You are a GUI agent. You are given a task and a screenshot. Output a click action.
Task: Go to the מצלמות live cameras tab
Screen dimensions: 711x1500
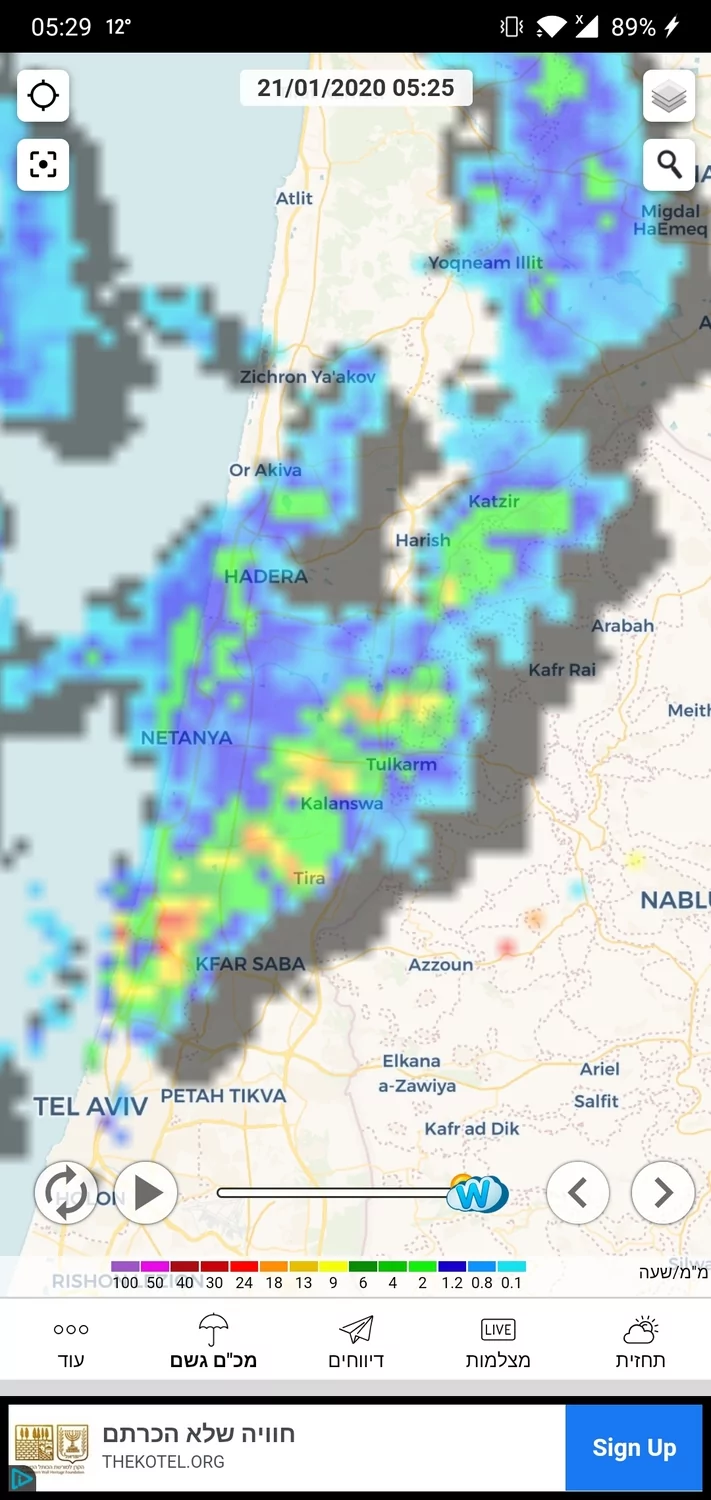click(498, 1343)
